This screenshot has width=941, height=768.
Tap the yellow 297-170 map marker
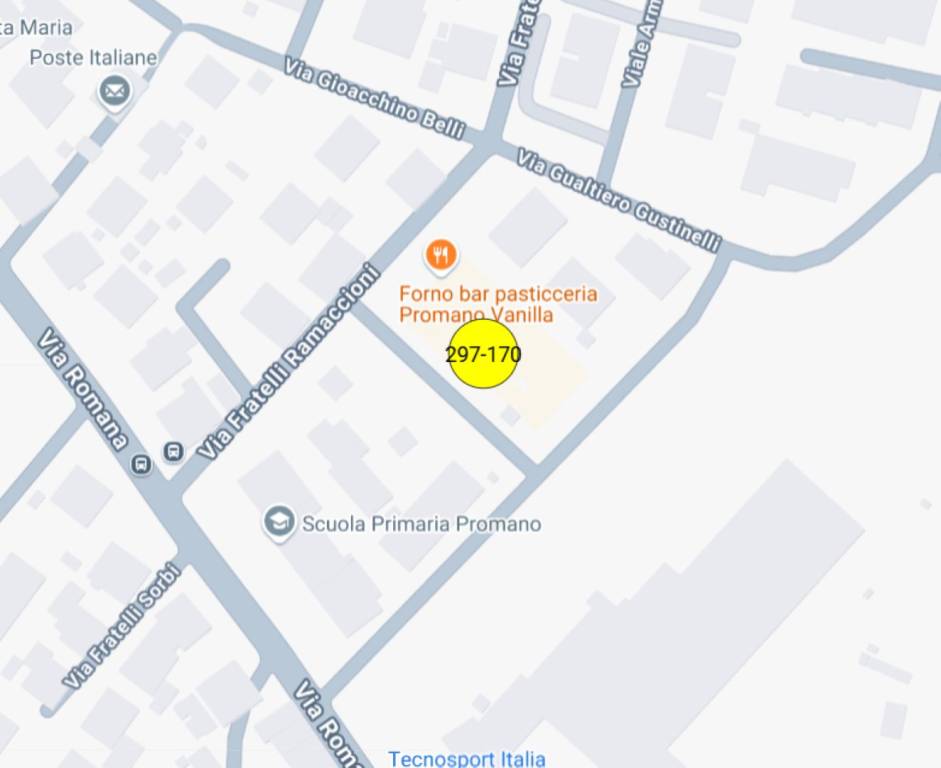coord(483,354)
